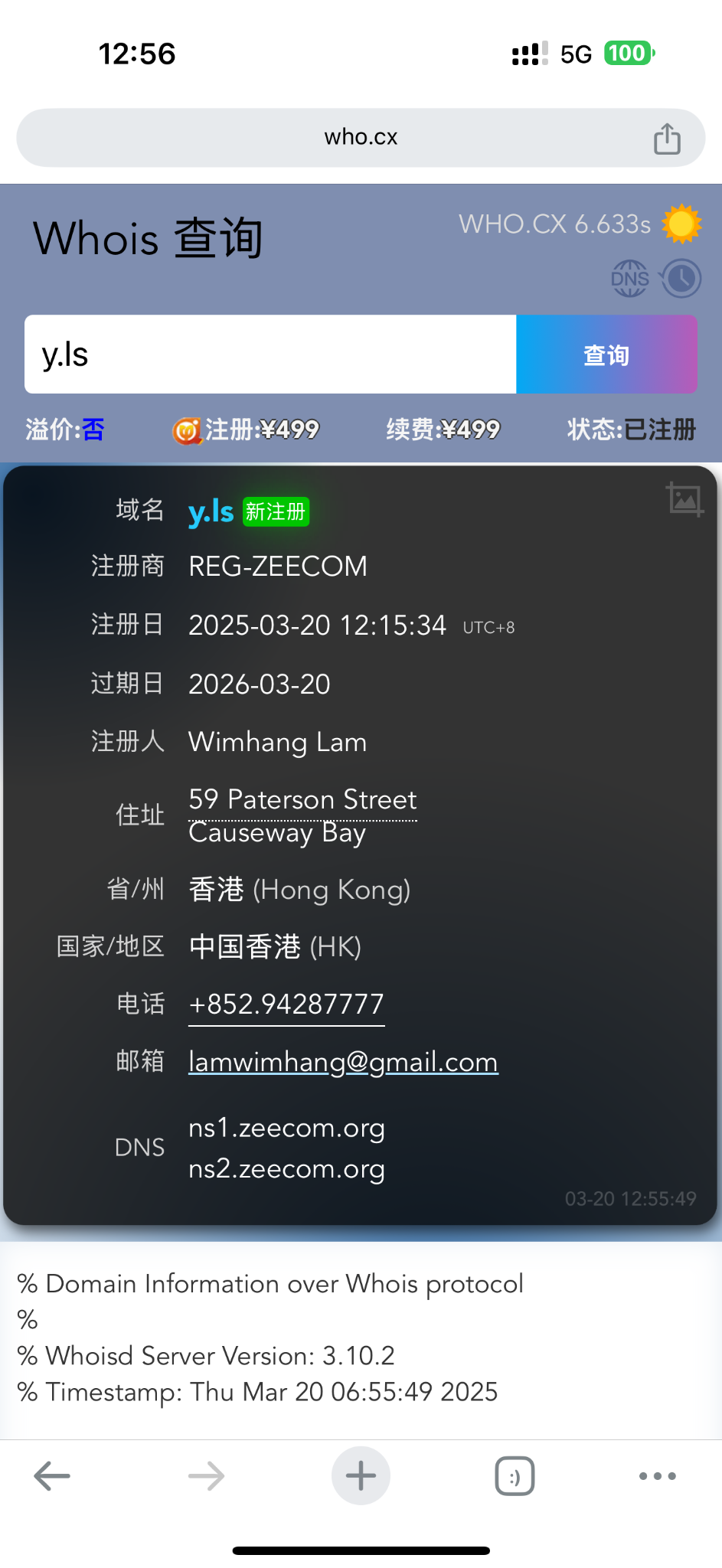Open the y.ls domain link

click(211, 511)
